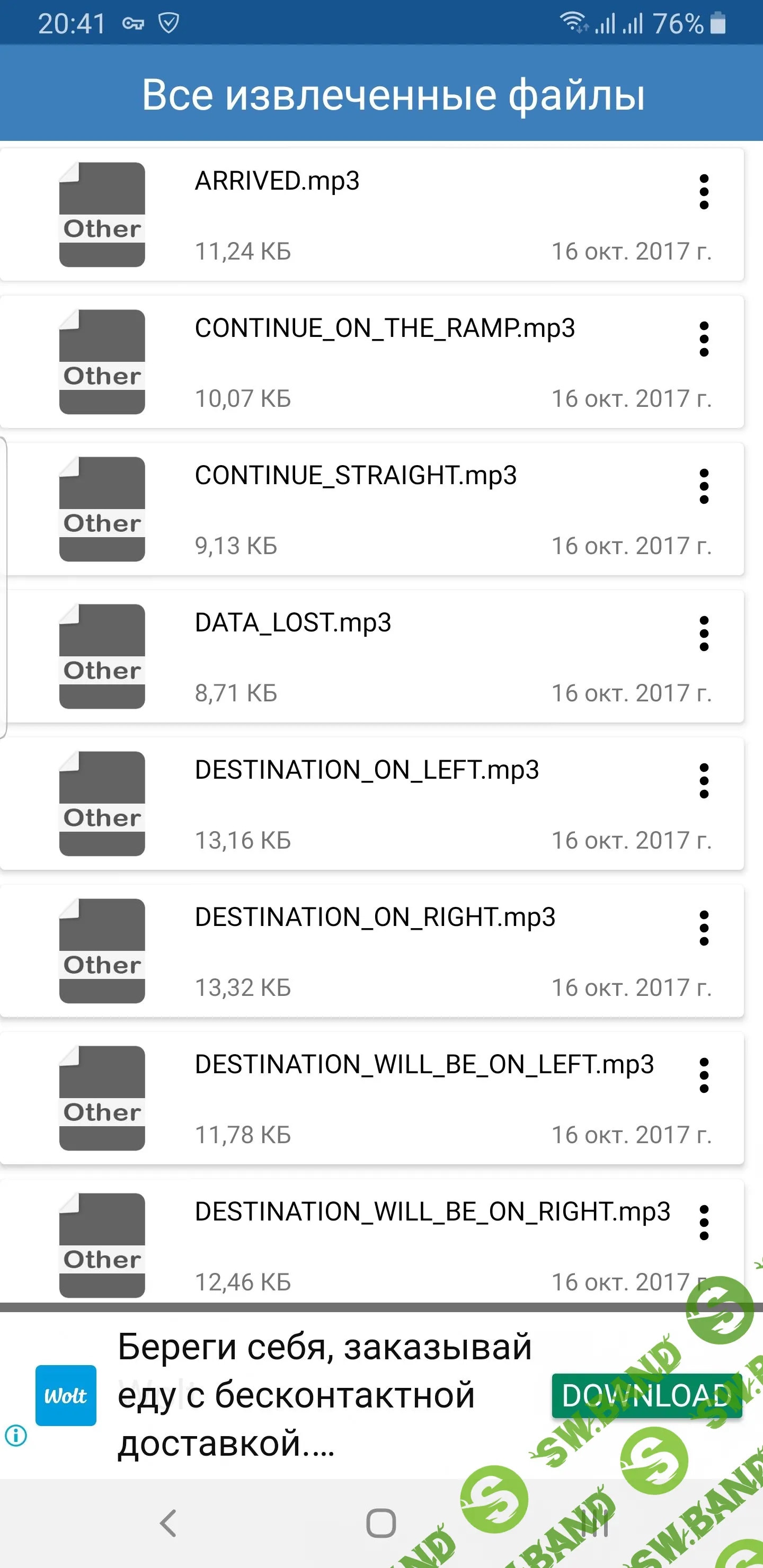The height and width of the screenshot is (1568, 763).
Task: Show more options for CONTINUE_ON_THE_RAMP.mp3
Action: (x=703, y=340)
